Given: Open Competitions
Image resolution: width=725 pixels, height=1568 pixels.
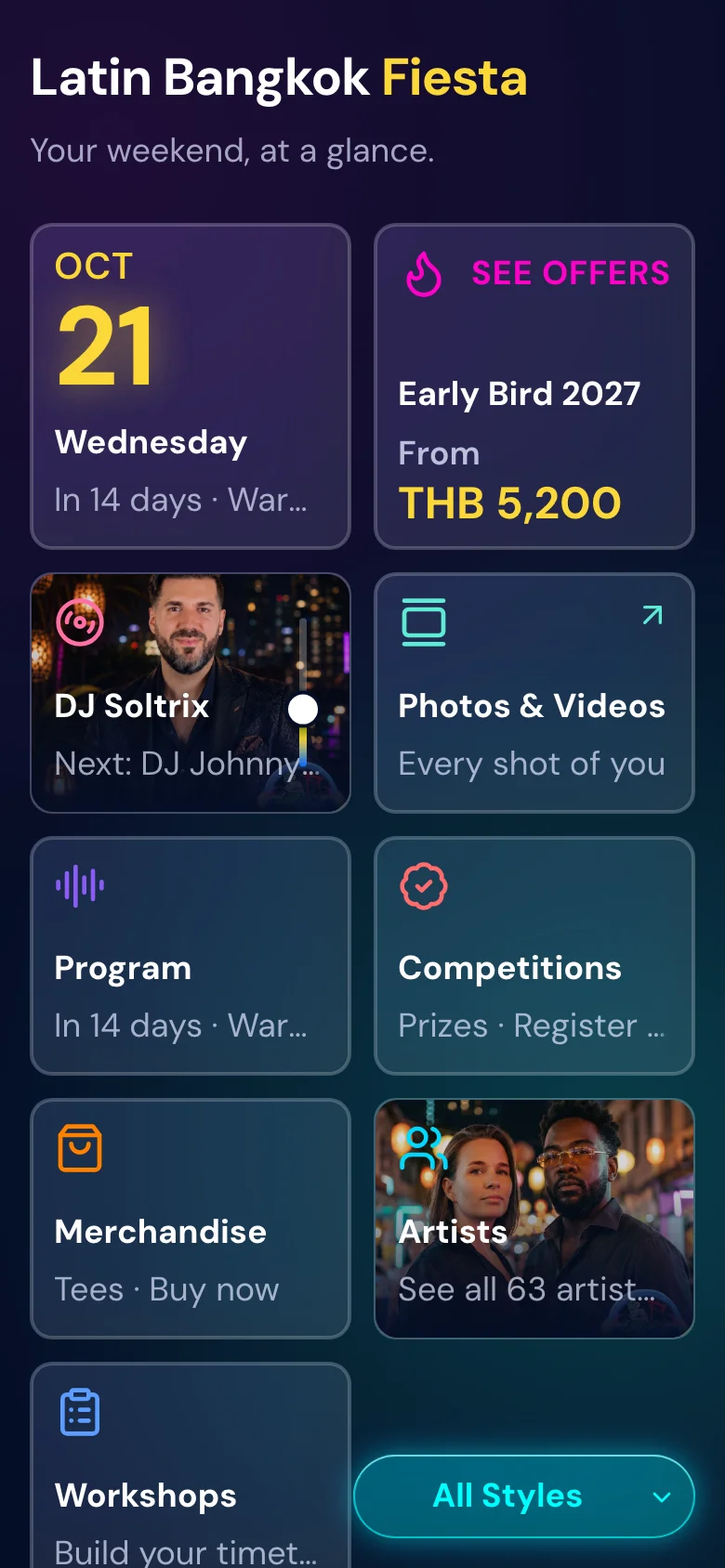Looking at the screenshot, I should pos(534,956).
